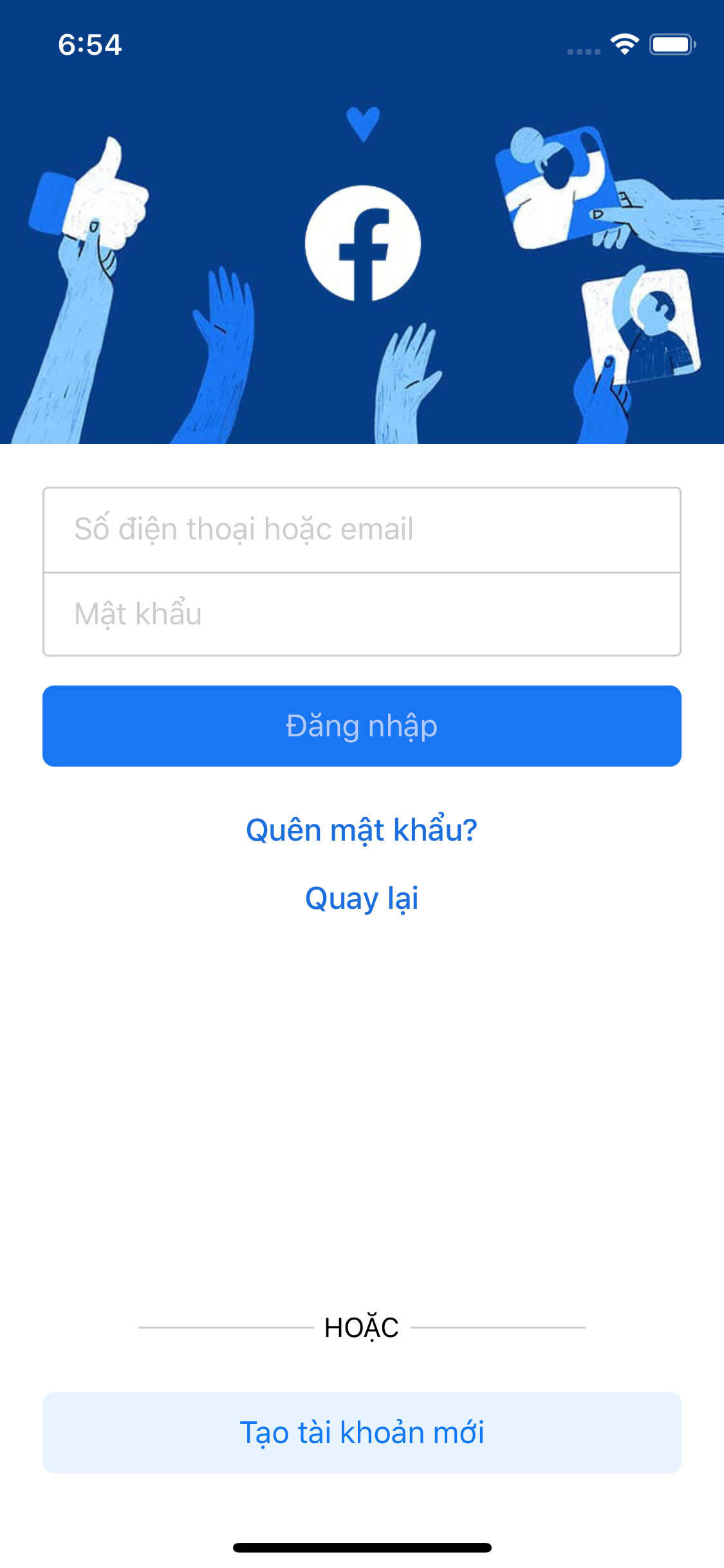Click the Mật khẩu password field
The height and width of the screenshot is (1568, 724).
click(362, 614)
